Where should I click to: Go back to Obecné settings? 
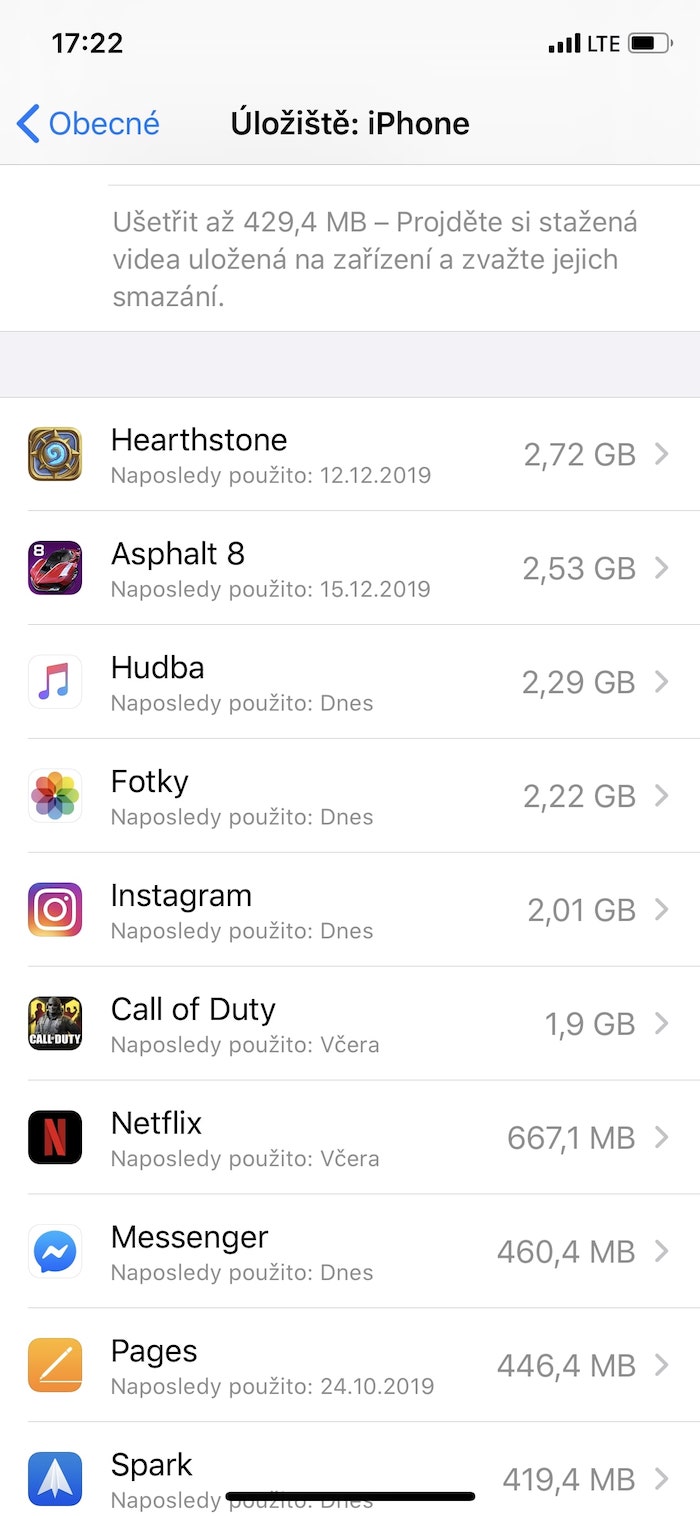(89, 124)
